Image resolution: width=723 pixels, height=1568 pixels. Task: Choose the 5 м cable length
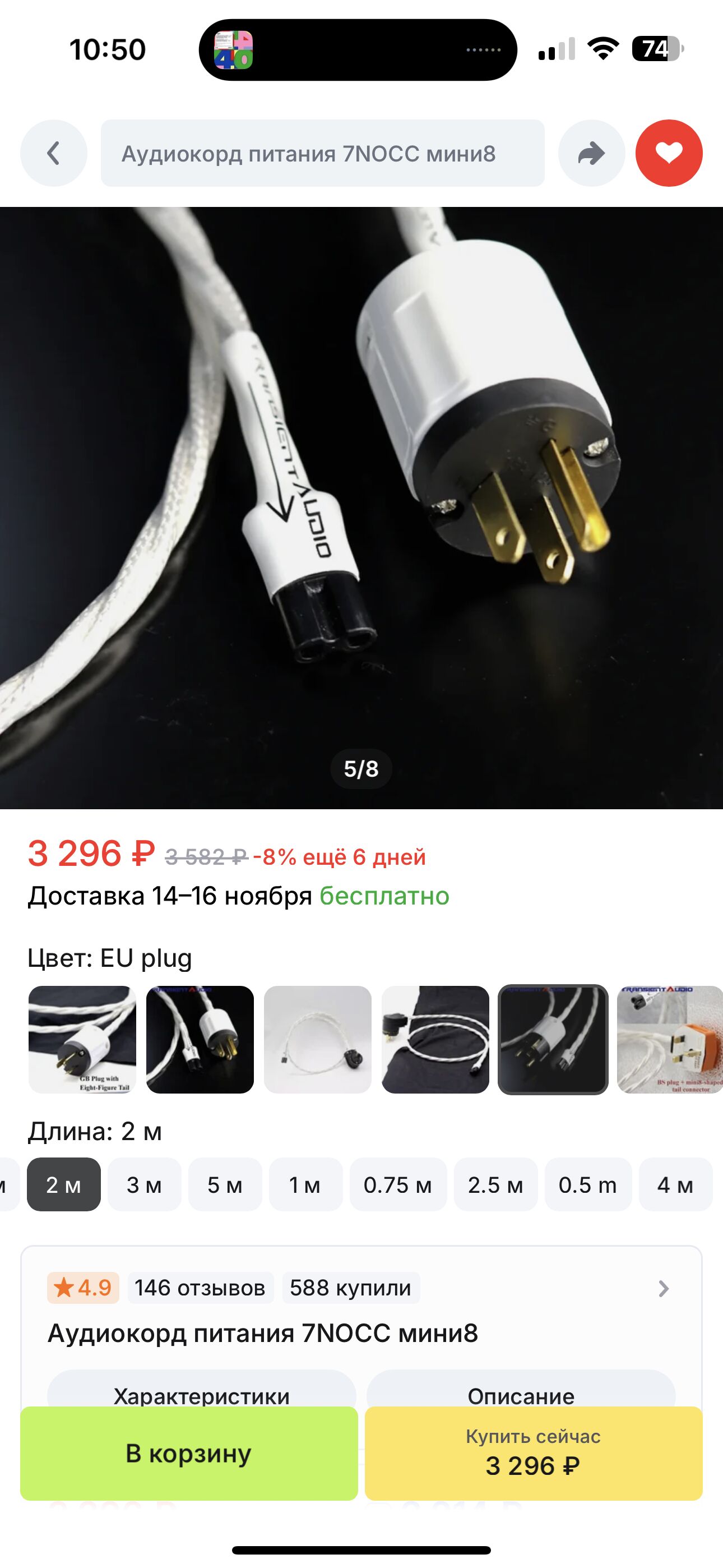pos(225,1184)
